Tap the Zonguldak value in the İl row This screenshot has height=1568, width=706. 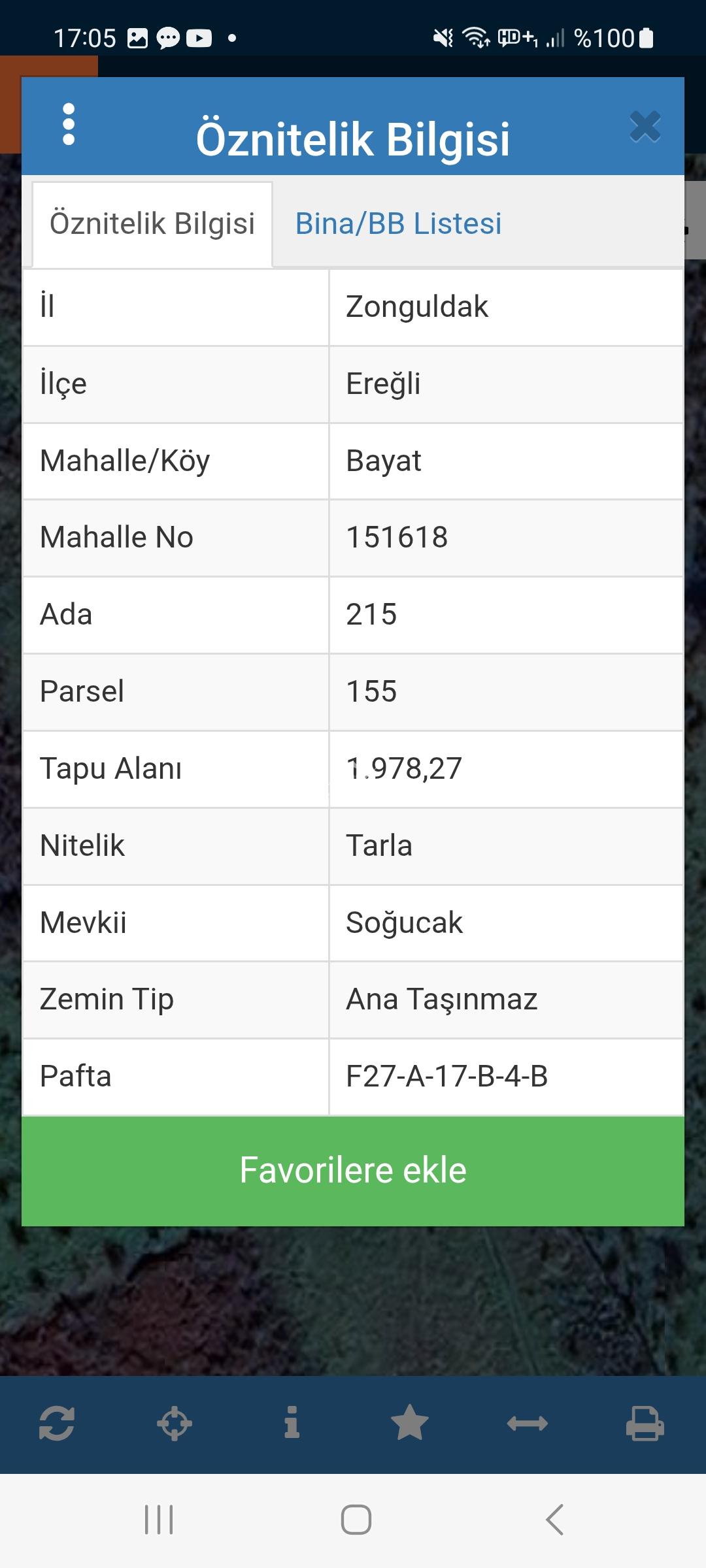click(416, 307)
